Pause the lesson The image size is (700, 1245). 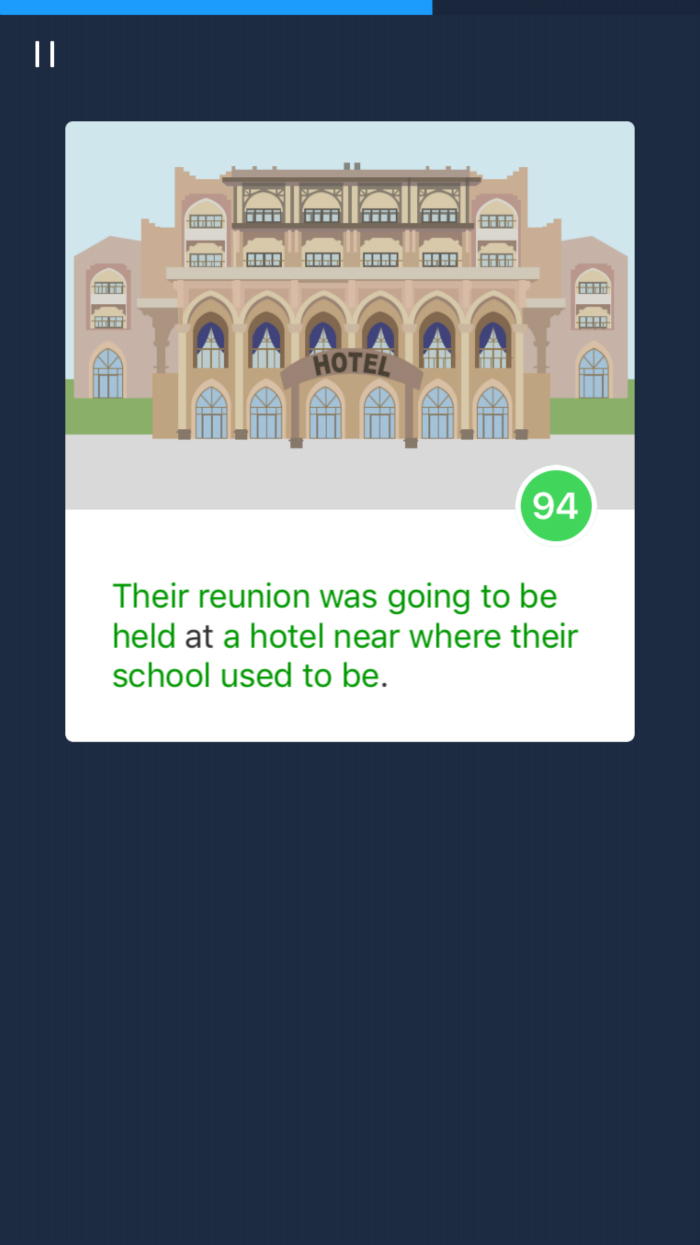pos(45,54)
